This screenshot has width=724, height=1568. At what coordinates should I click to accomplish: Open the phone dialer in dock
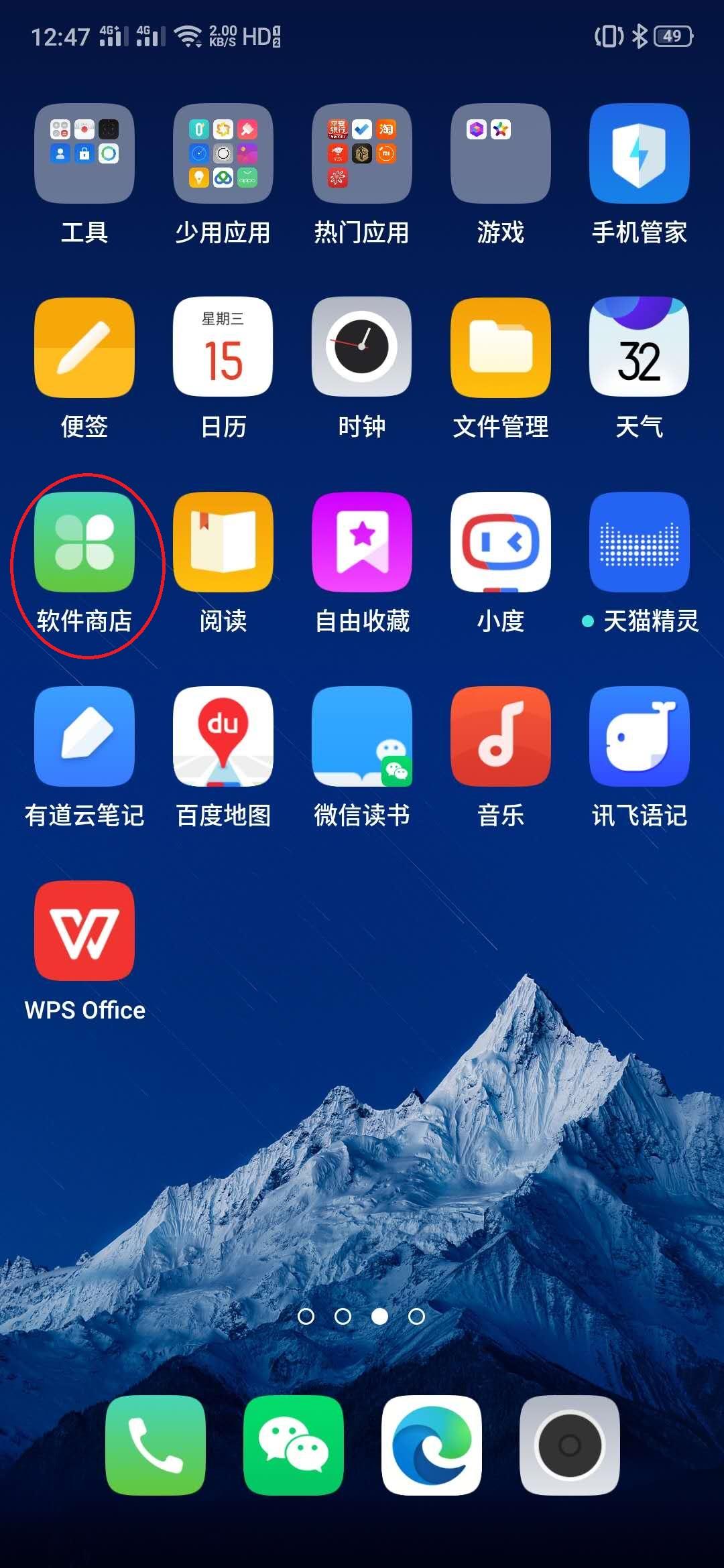[x=156, y=1445]
